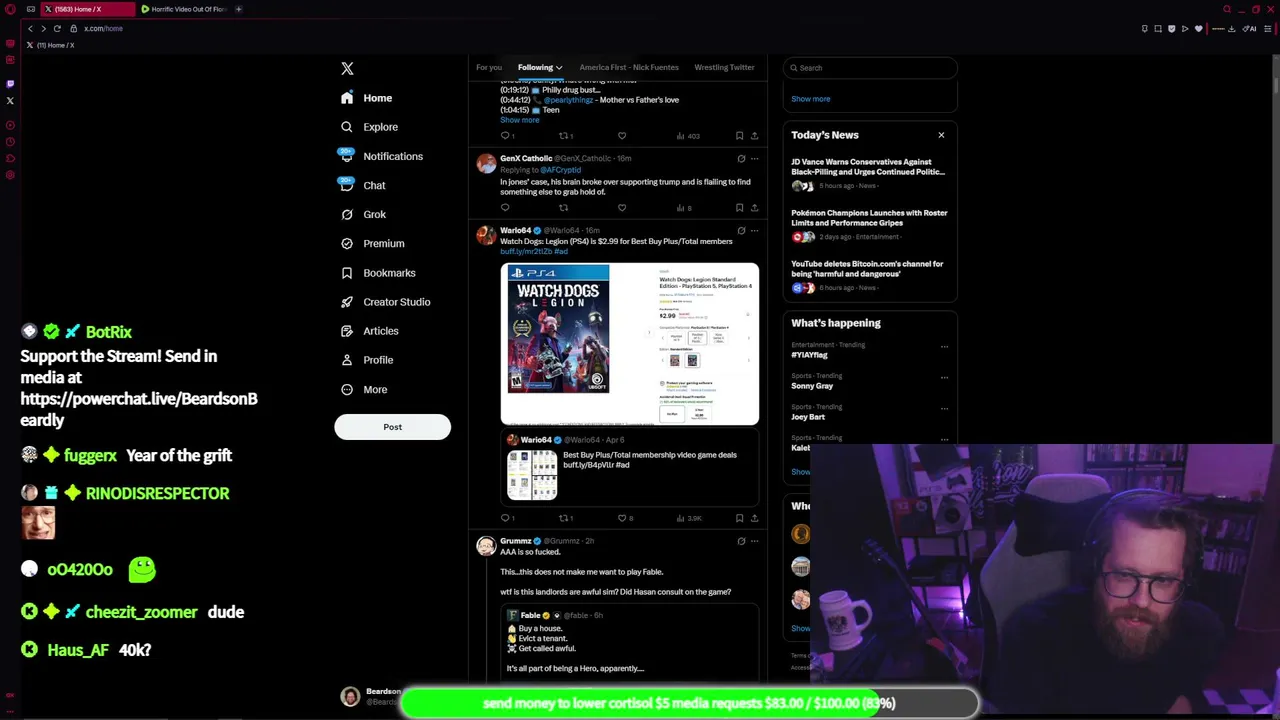Open the Watch Dogs Legion deal image
Viewport: 1280px width, 720px height.
tap(629, 344)
